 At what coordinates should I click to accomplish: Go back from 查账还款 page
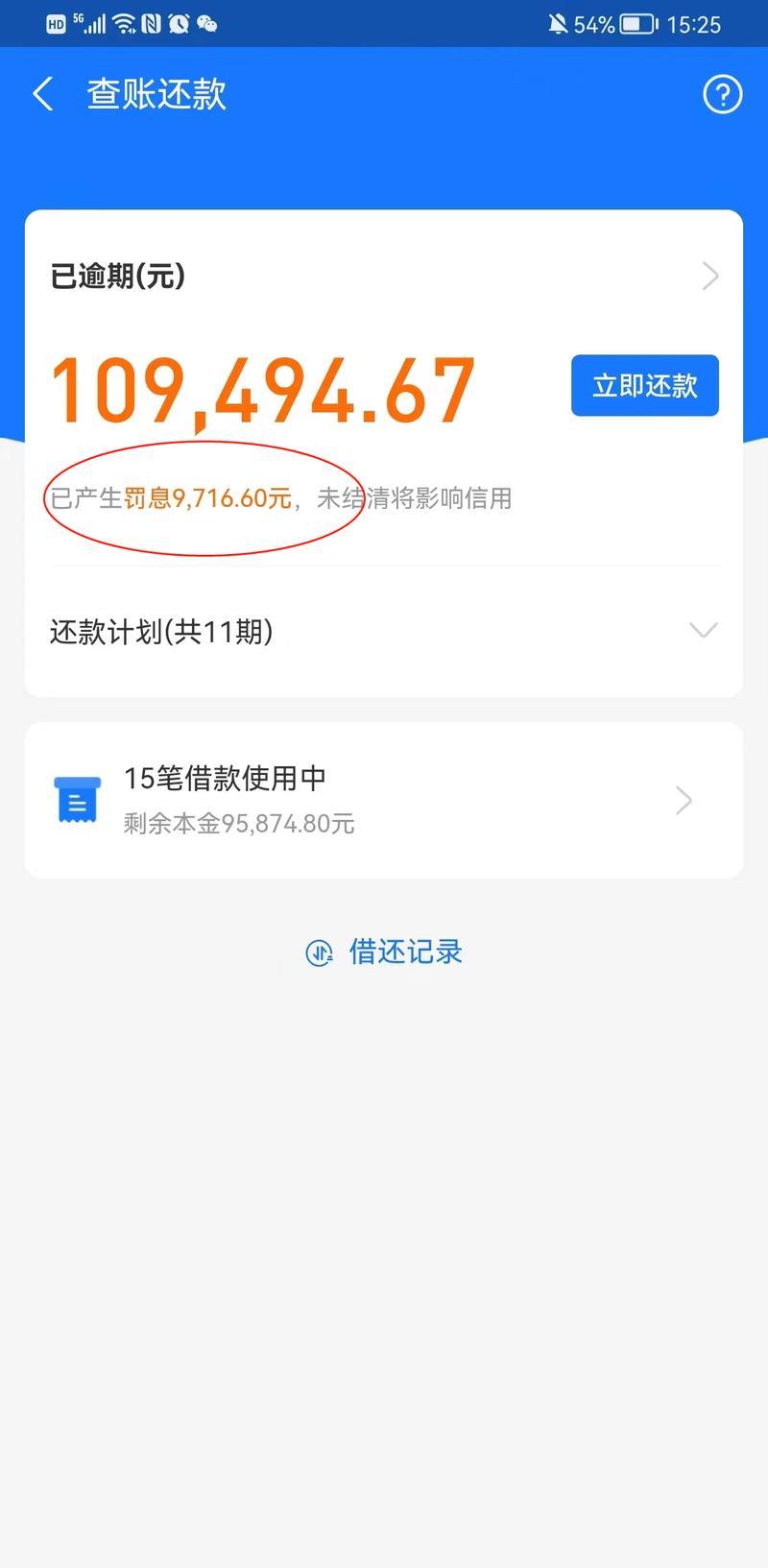tap(43, 94)
